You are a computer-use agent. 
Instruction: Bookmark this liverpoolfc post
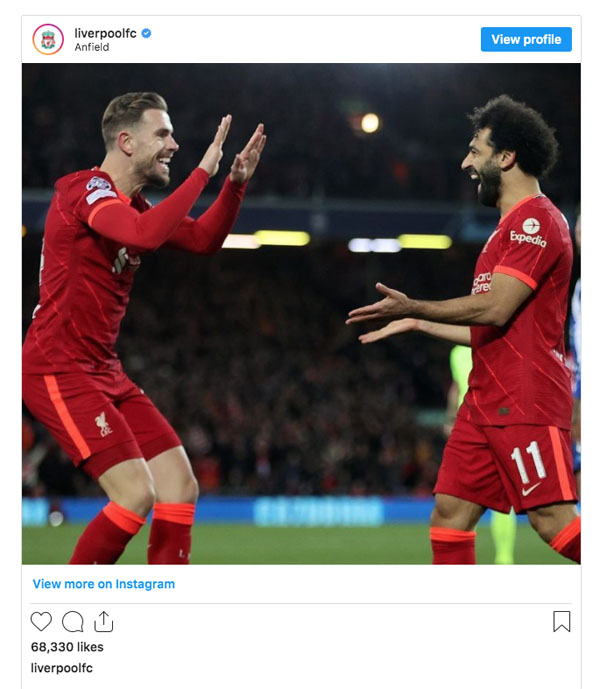click(x=561, y=622)
